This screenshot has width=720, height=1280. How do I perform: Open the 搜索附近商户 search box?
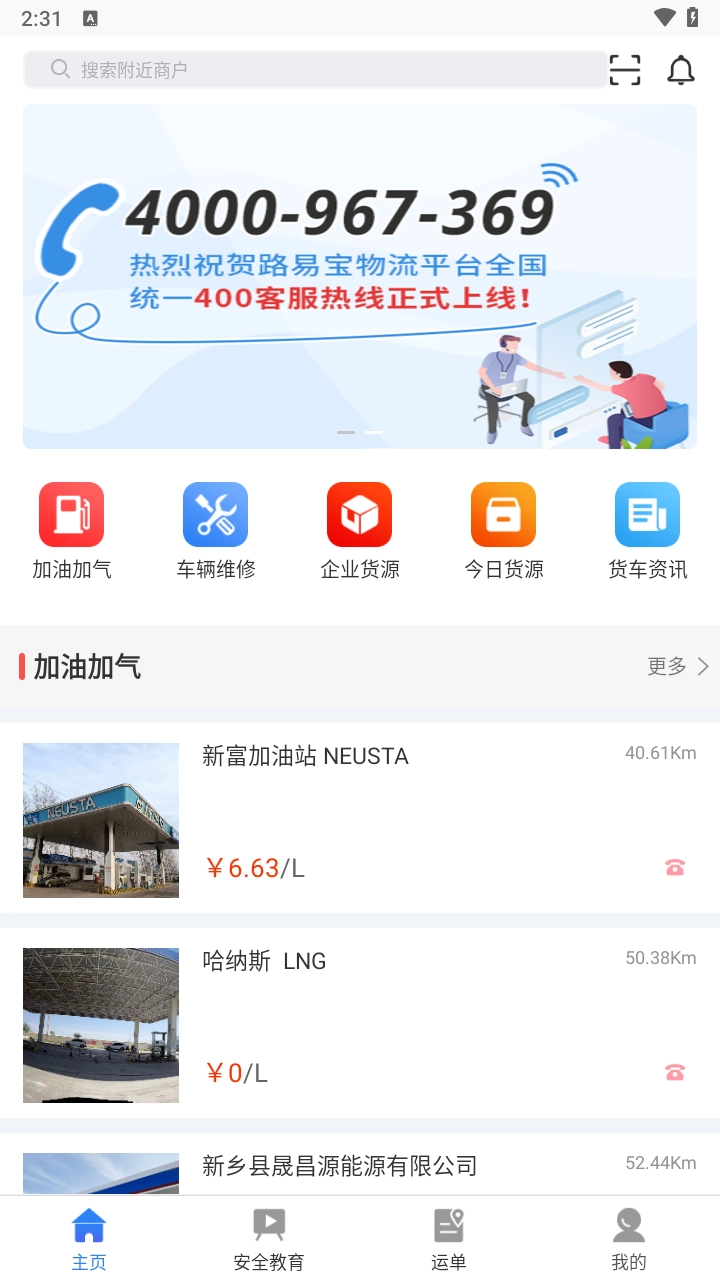click(x=315, y=70)
